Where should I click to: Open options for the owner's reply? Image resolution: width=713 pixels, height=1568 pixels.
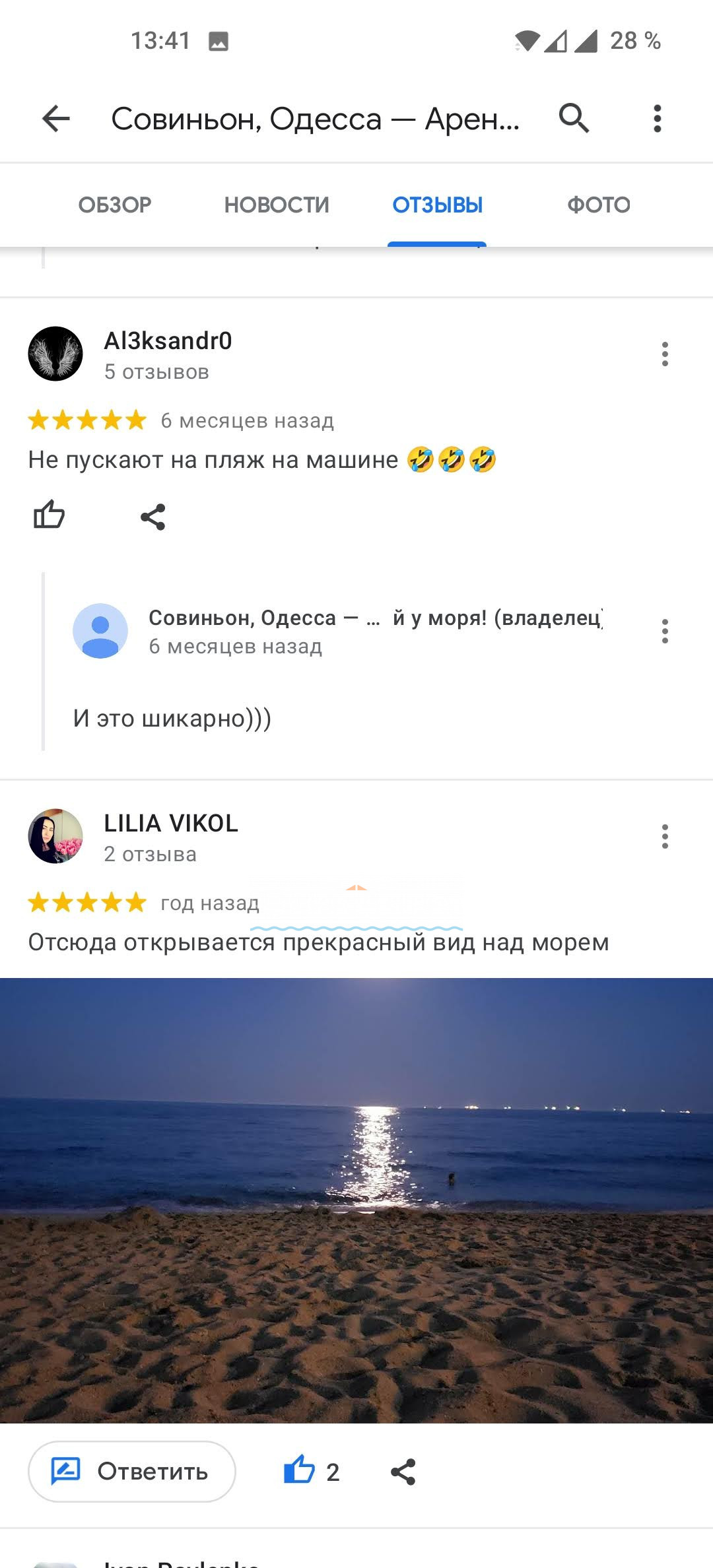[665, 632]
